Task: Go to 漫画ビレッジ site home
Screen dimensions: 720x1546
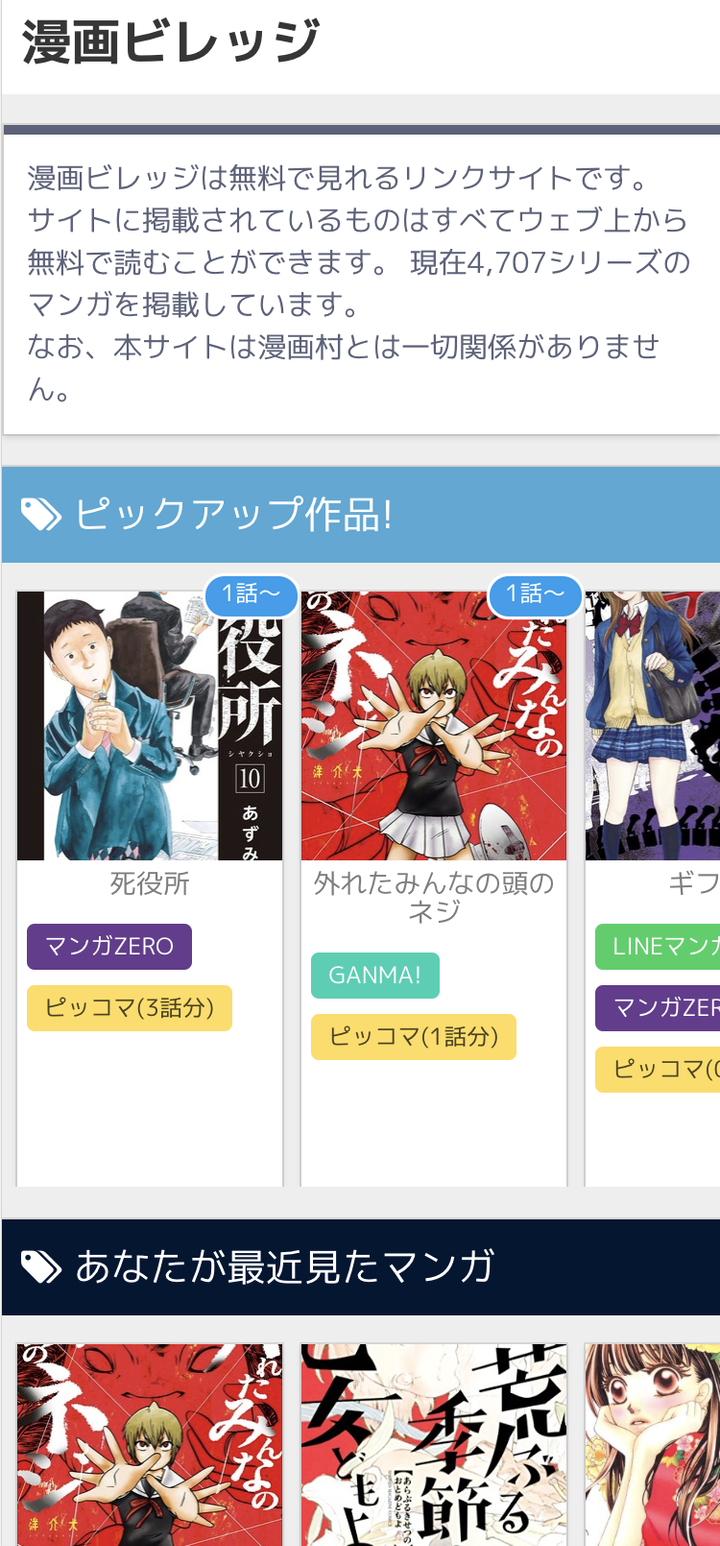Action: click(x=170, y=42)
